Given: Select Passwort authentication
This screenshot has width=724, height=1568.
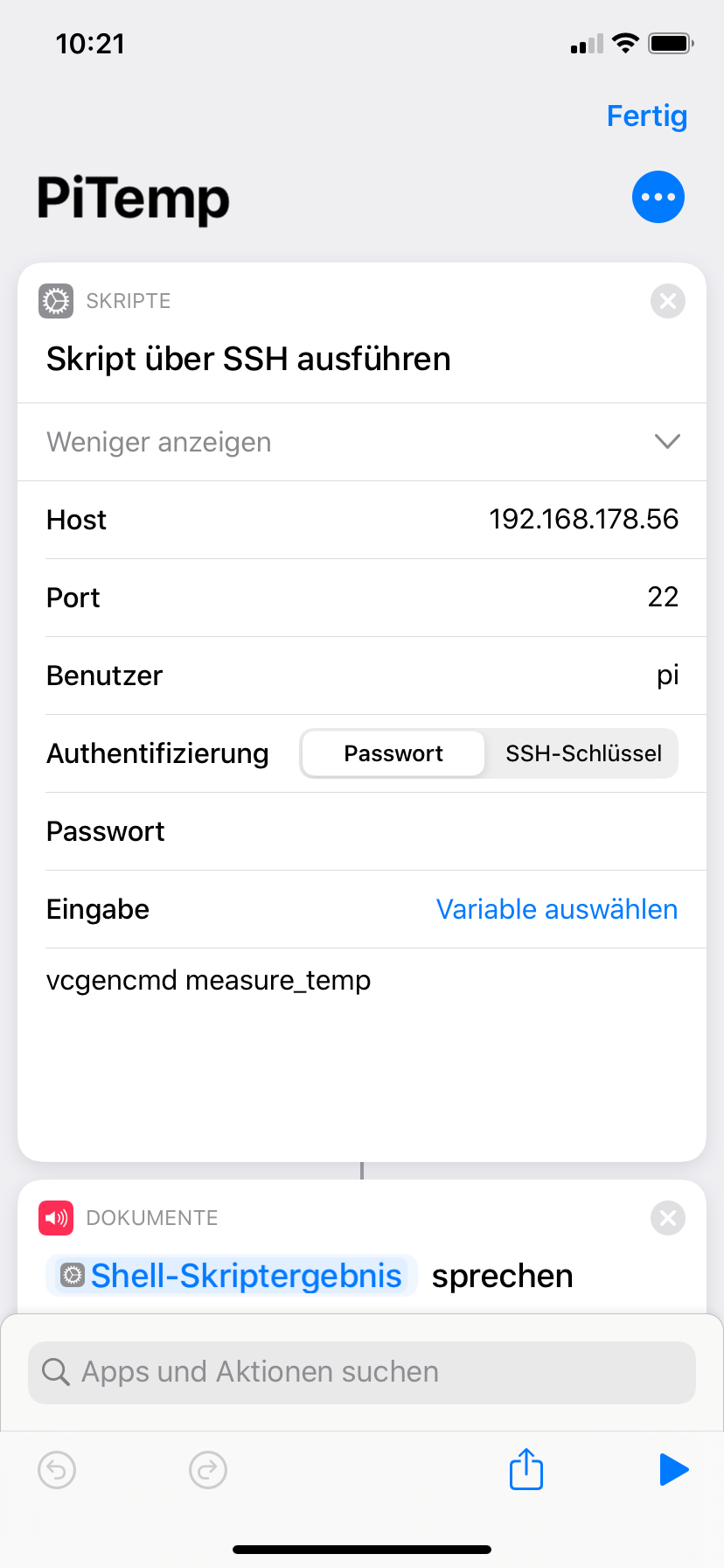Looking at the screenshot, I should pos(393,753).
